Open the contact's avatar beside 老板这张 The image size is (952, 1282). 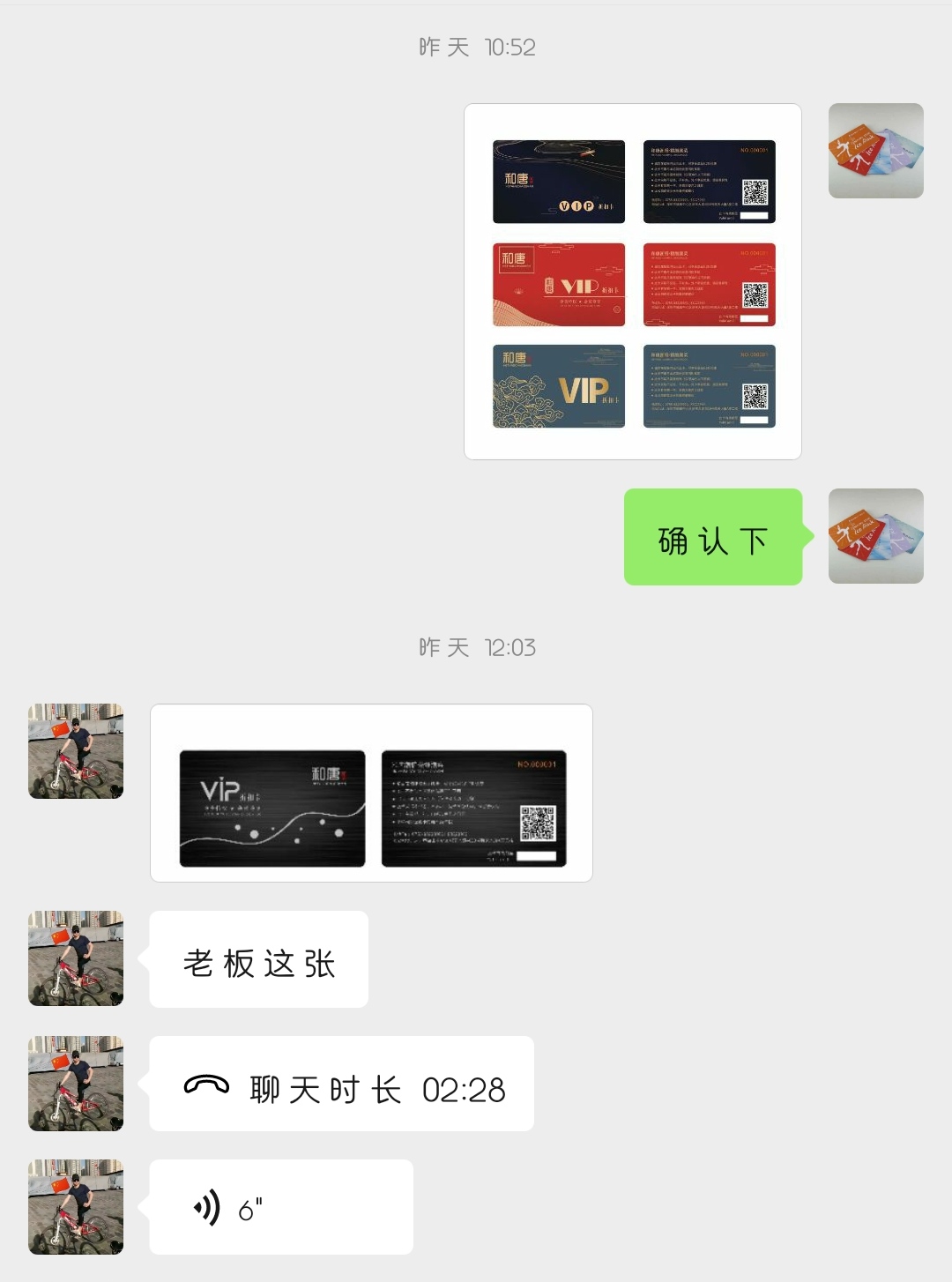pos(76,958)
